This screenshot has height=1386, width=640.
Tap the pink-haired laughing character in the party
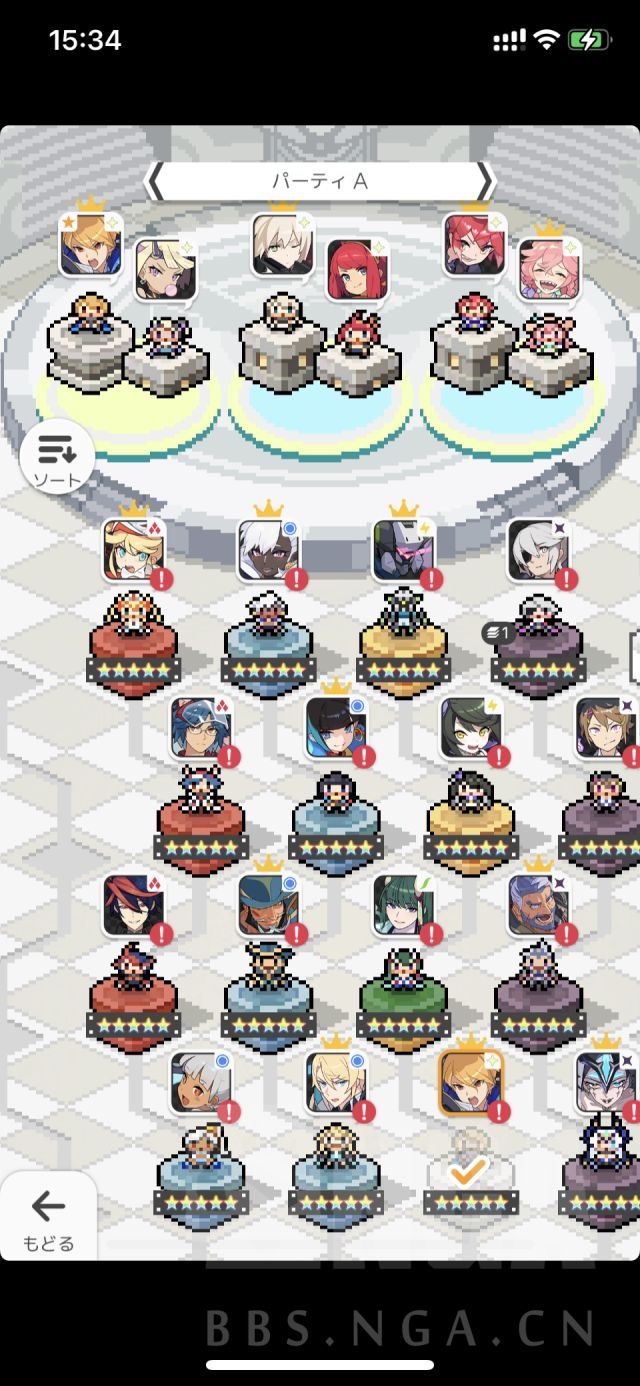click(x=549, y=268)
